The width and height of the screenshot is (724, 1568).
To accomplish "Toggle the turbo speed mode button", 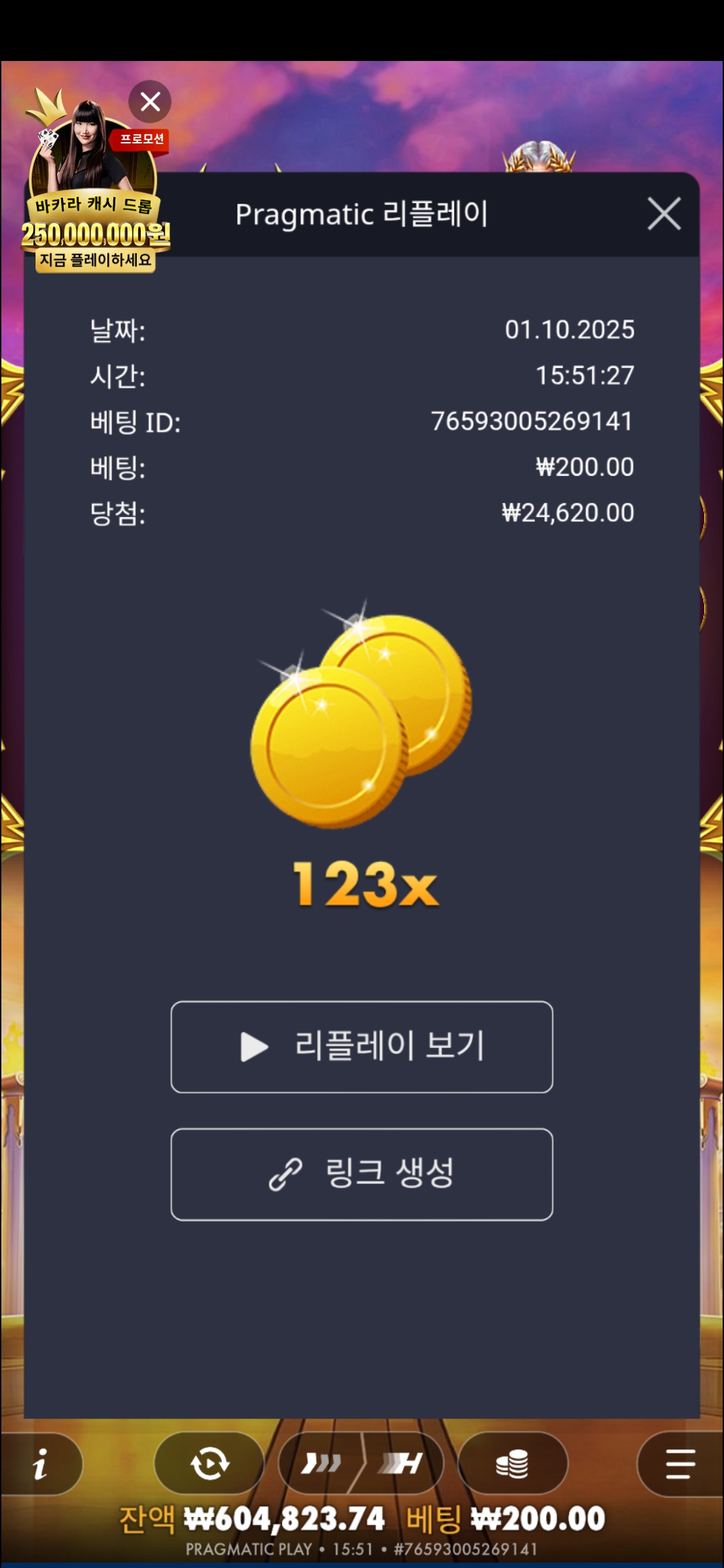I will (x=362, y=1463).
